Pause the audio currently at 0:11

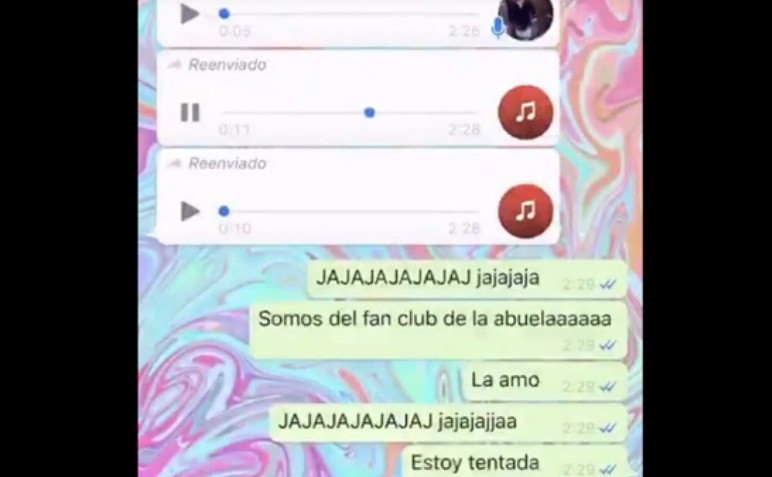190,112
